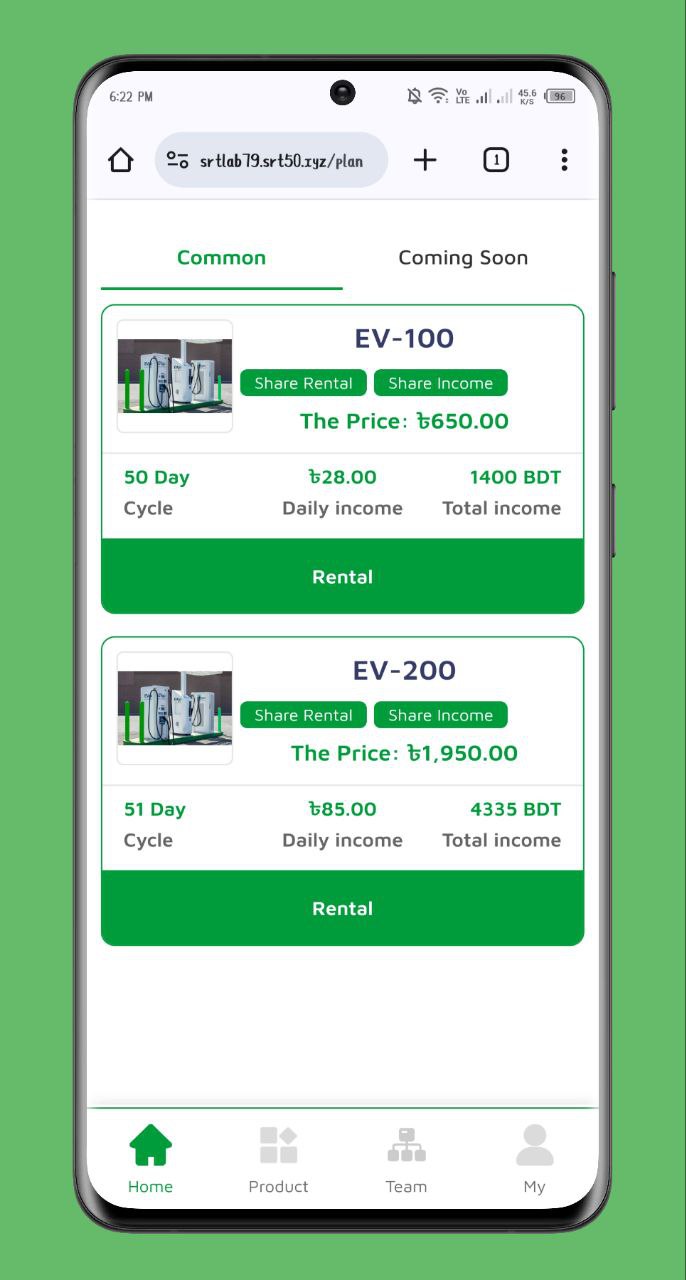Show the open tabs switcher
The image size is (686, 1280).
tap(496, 160)
